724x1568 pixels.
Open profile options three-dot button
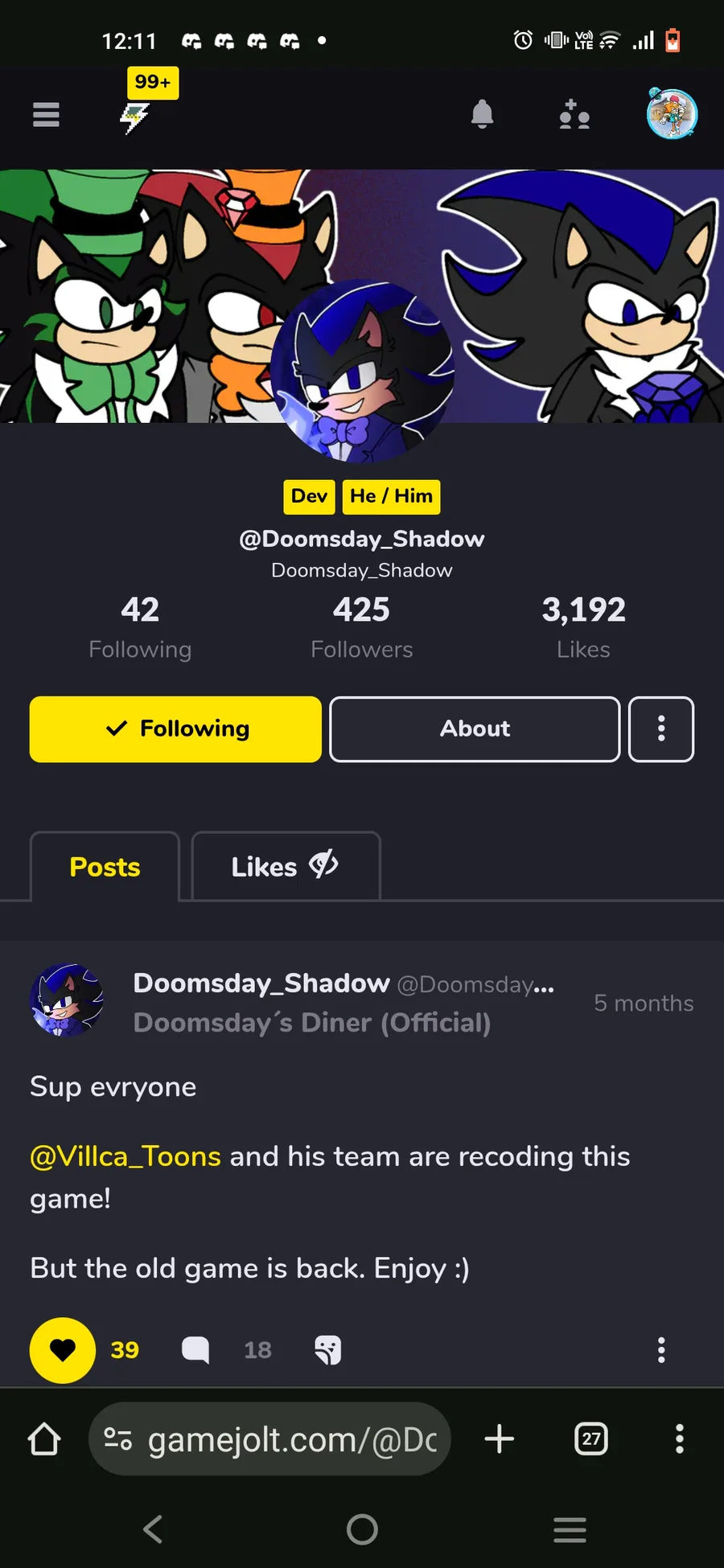tap(661, 729)
